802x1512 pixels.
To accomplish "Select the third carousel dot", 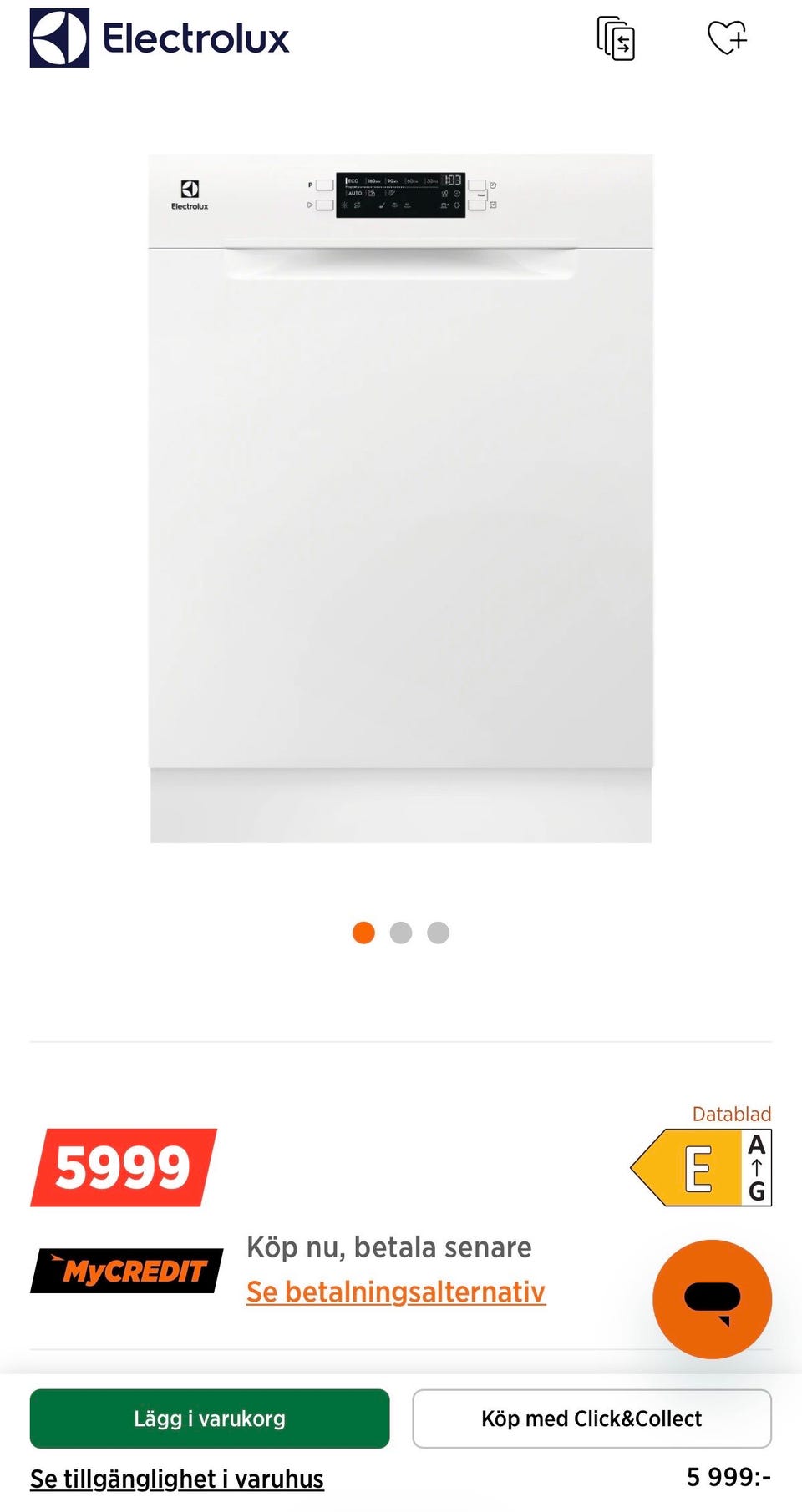I will [x=438, y=933].
